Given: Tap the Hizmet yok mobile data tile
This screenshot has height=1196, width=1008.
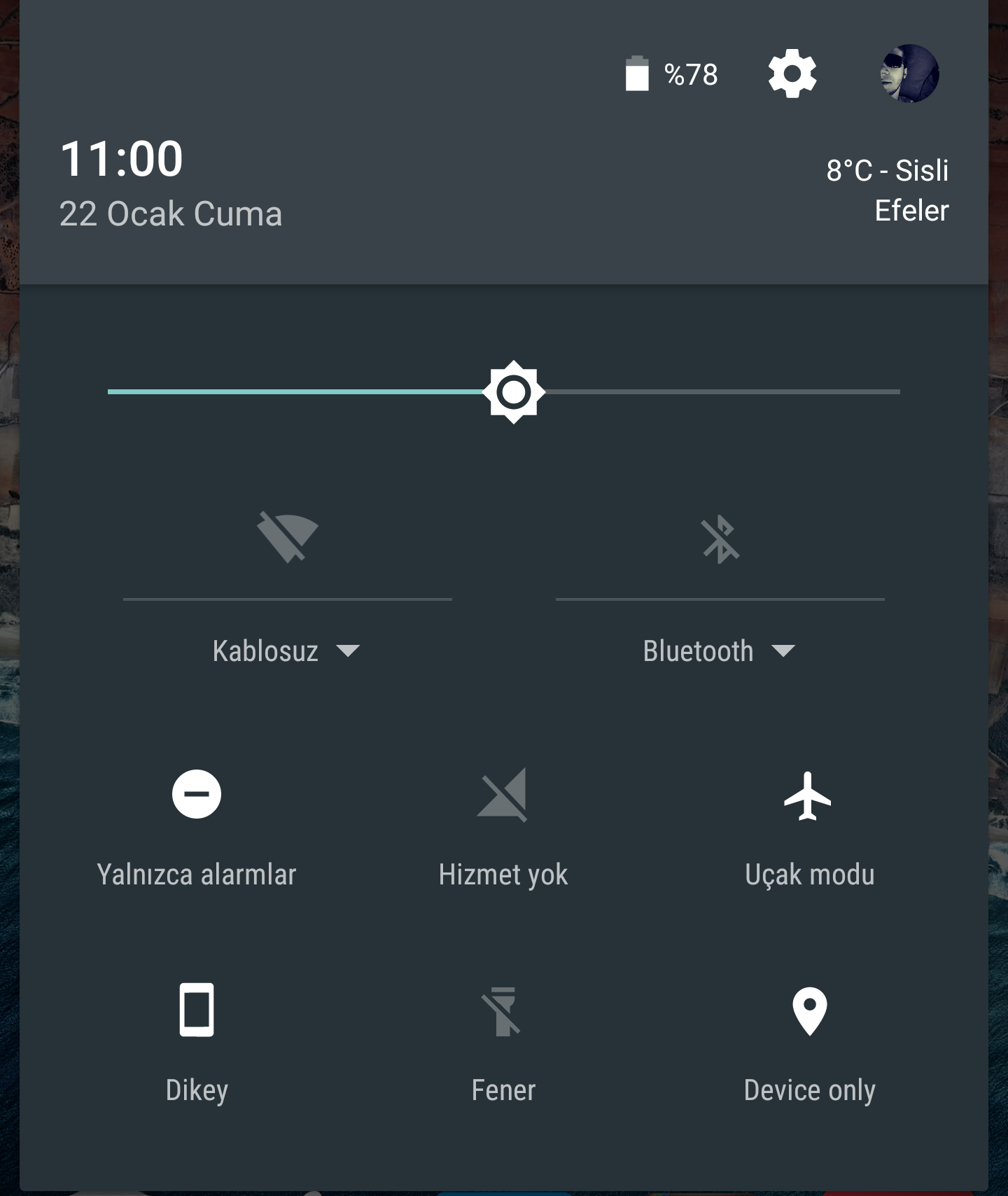Looking at the screenshot, I should 503,795.
